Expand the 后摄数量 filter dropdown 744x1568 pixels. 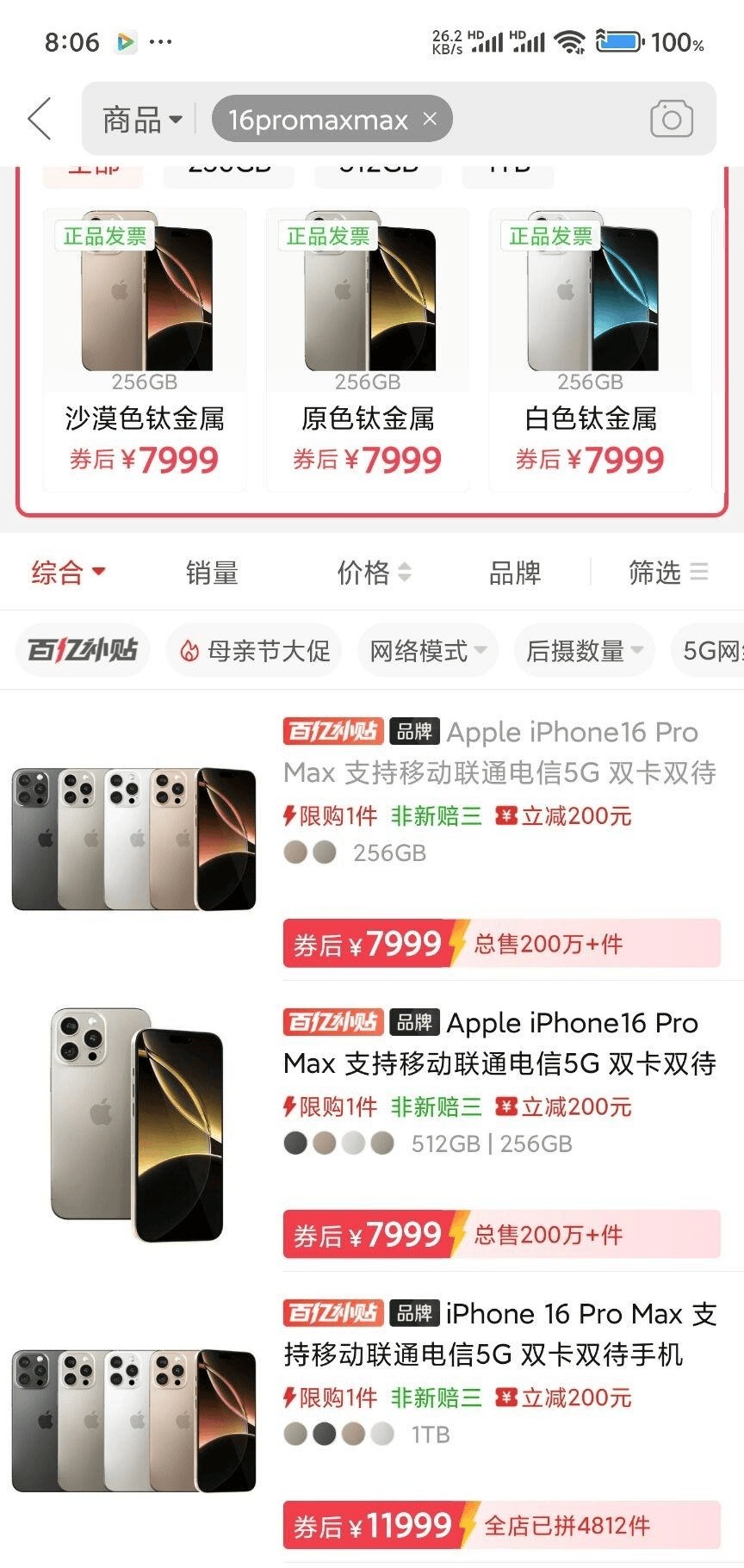pyautogui.click(x=584, y=651)
